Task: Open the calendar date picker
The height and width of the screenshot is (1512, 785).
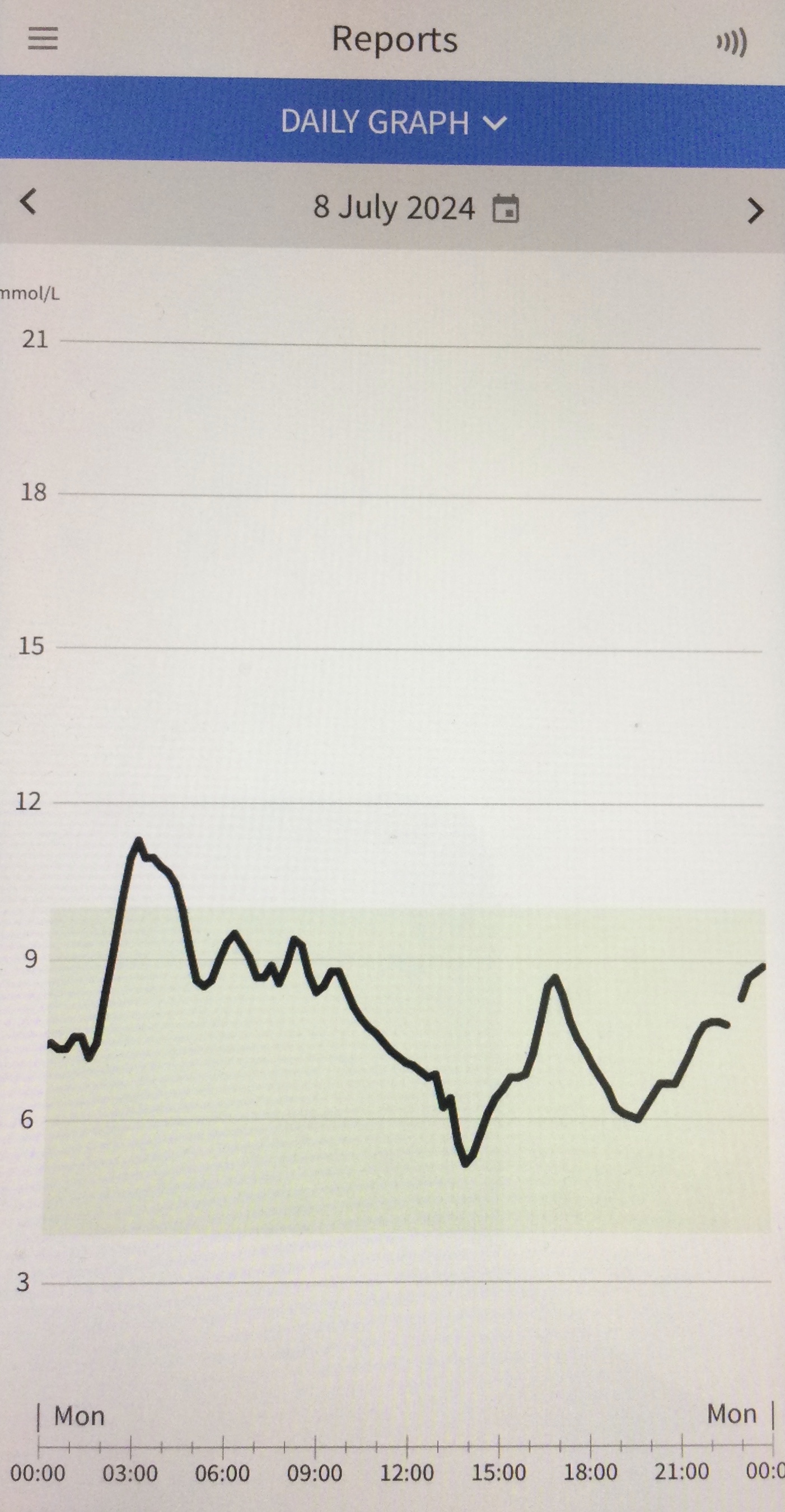Action: pyautogui.click(x=506, y=209)
